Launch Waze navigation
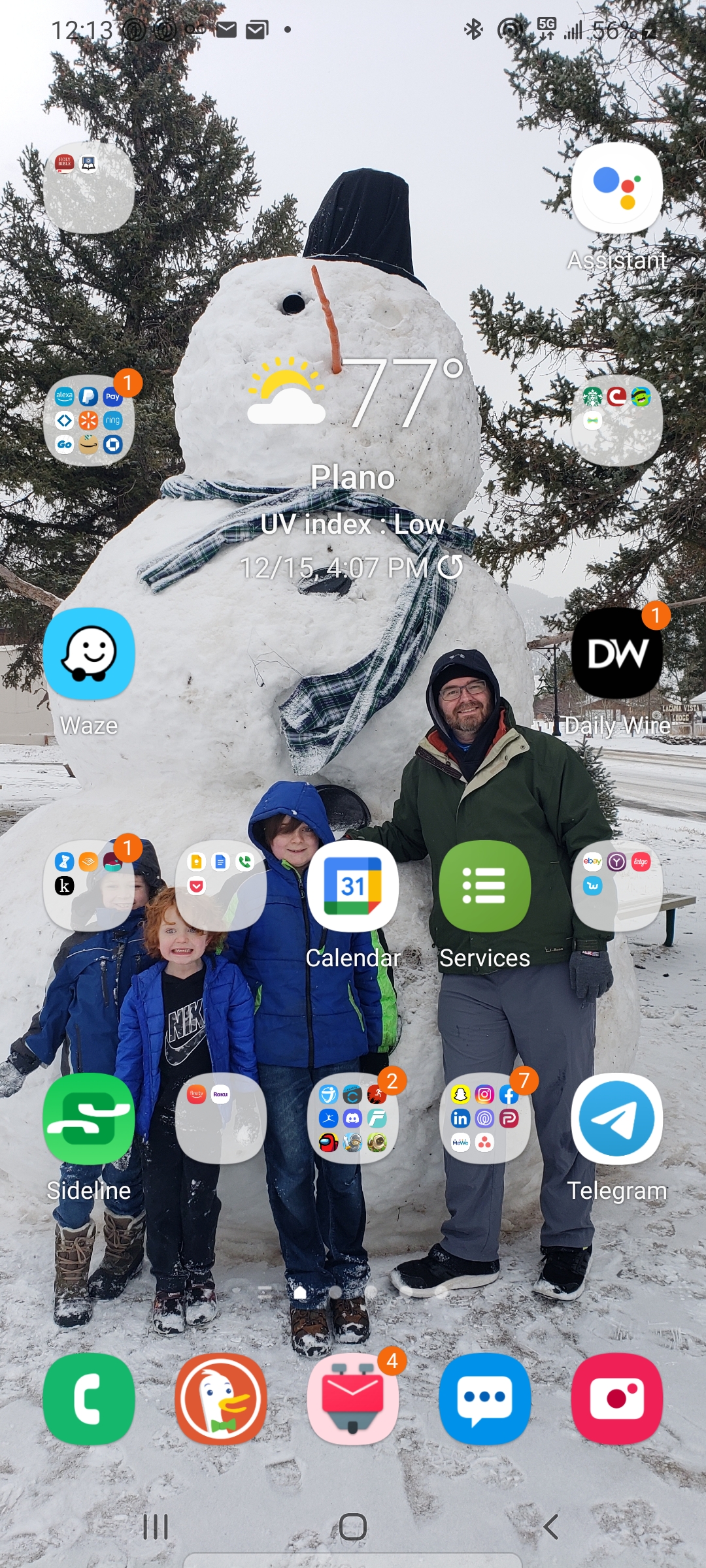Viewport: 706px width, 1568px height. coord(89,653)
